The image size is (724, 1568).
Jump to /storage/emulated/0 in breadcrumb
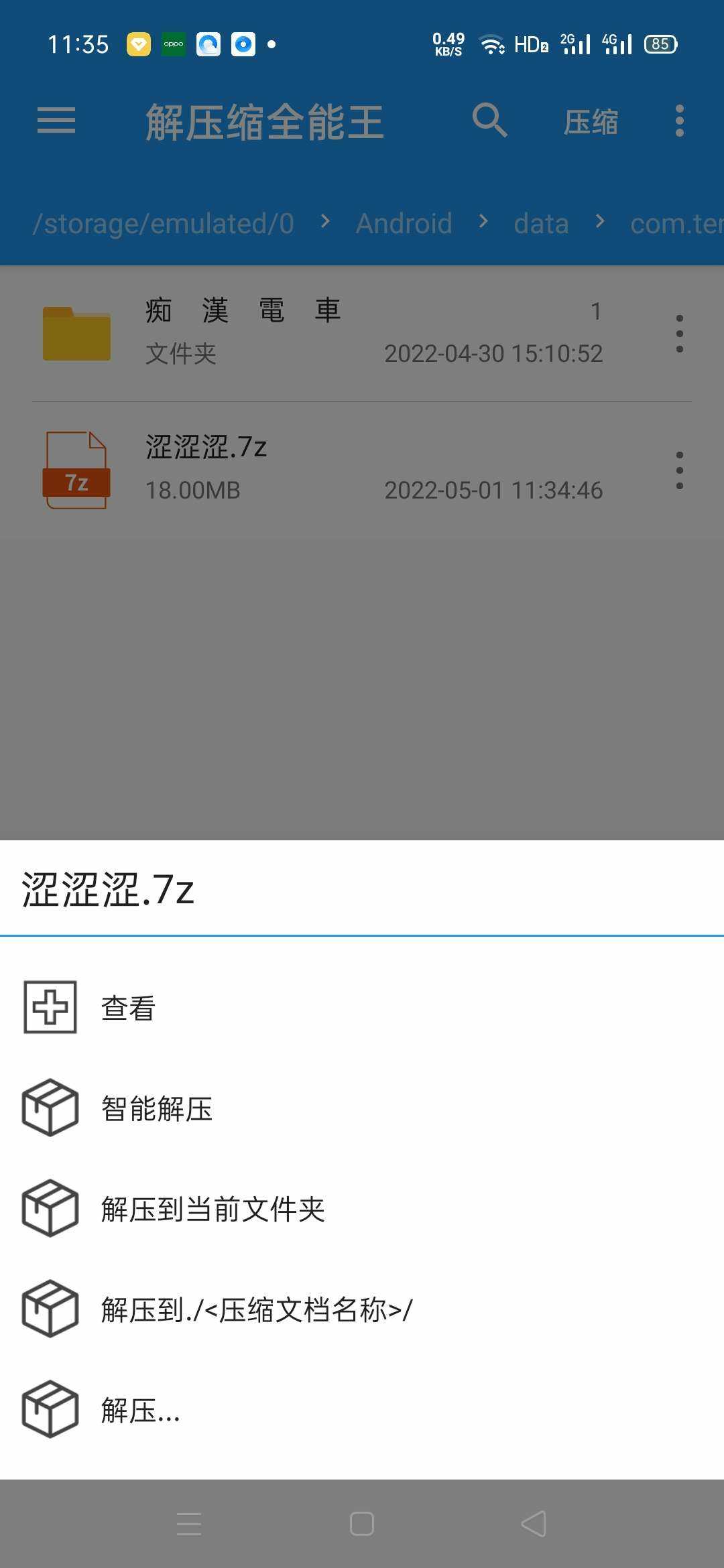tap(164, 223)
